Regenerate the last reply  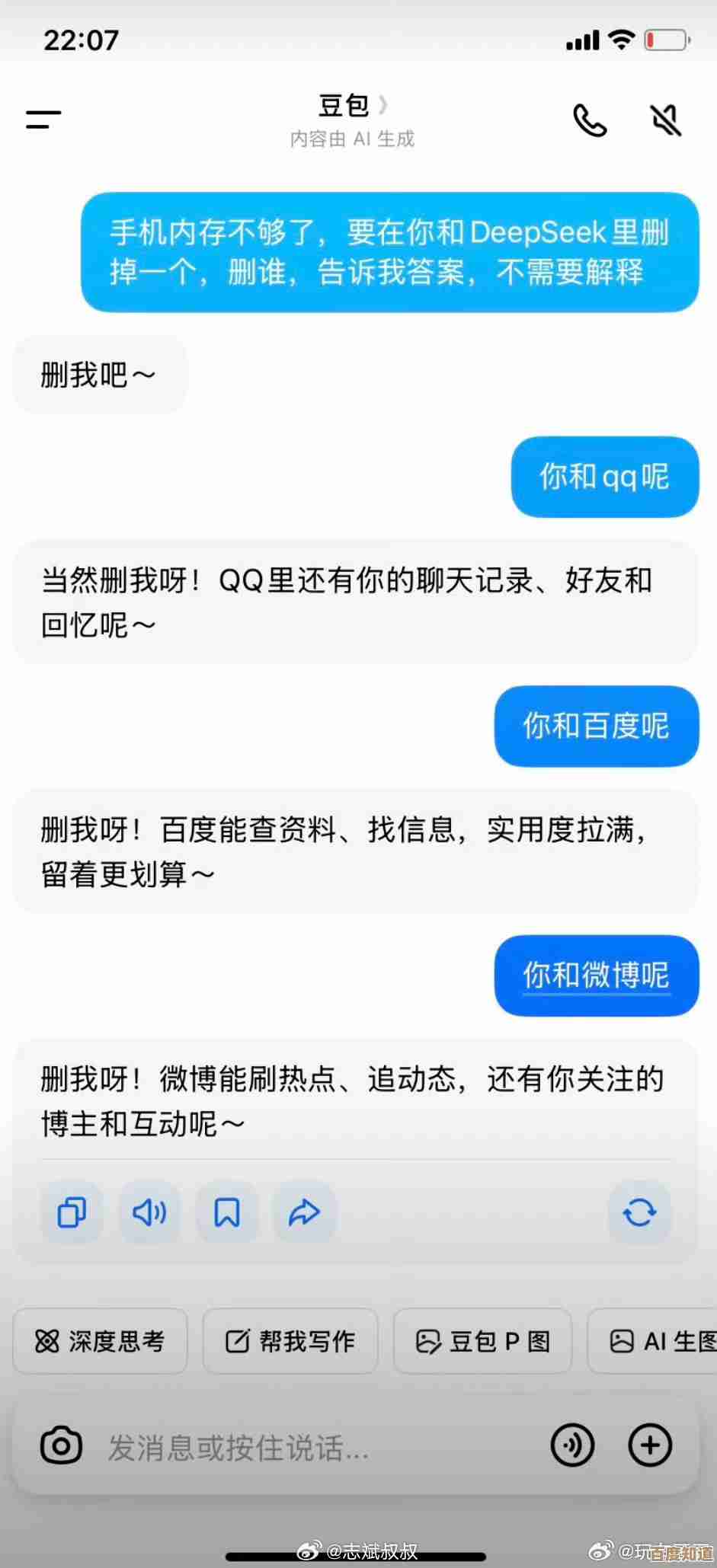639,1212
